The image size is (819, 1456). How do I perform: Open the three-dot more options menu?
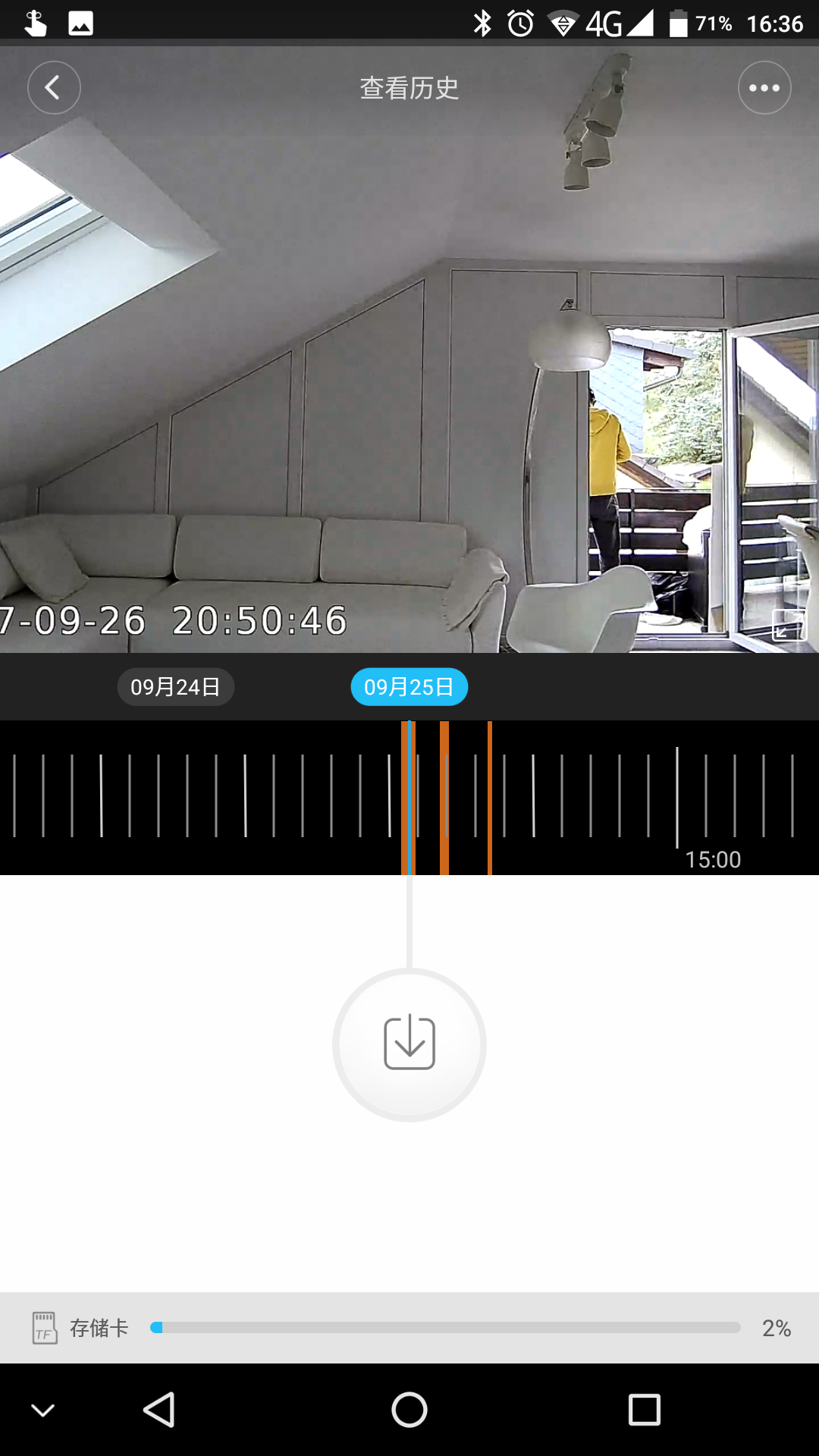pos(764,88)
